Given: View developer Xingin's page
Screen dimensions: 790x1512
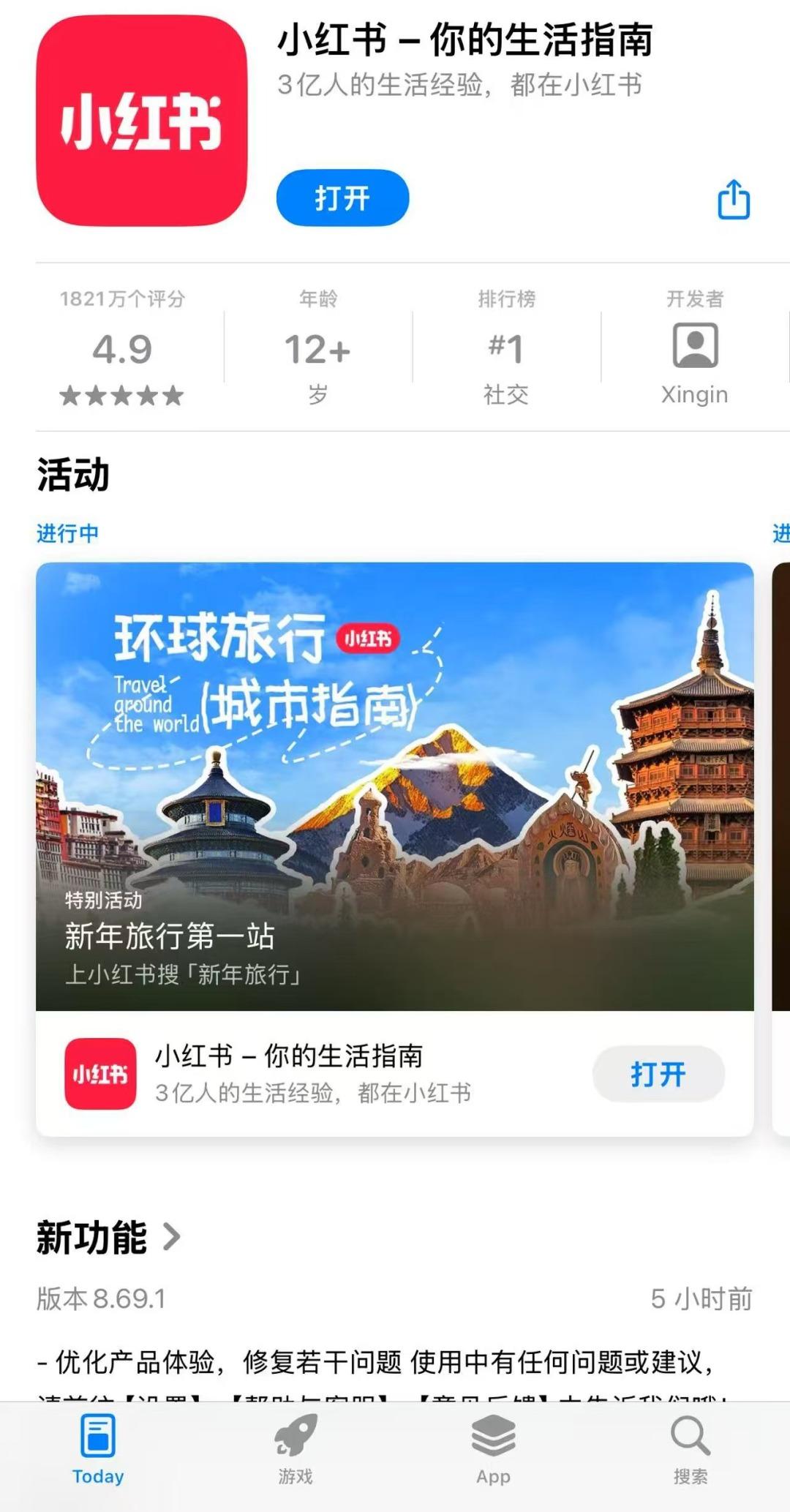Looking at the screenshot, I should click(694, 349).
